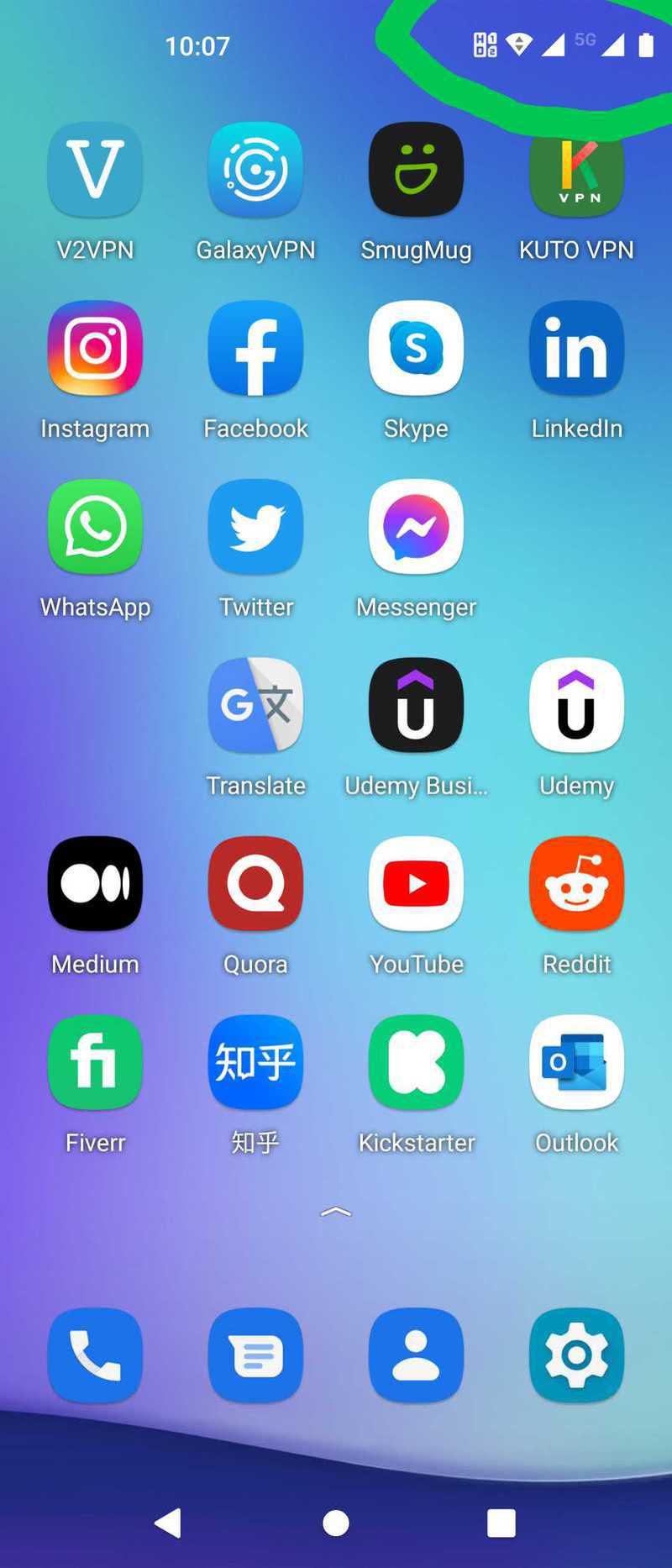Open the Twitter app
Screen dimensions: 672x1568
click(255, 527)
